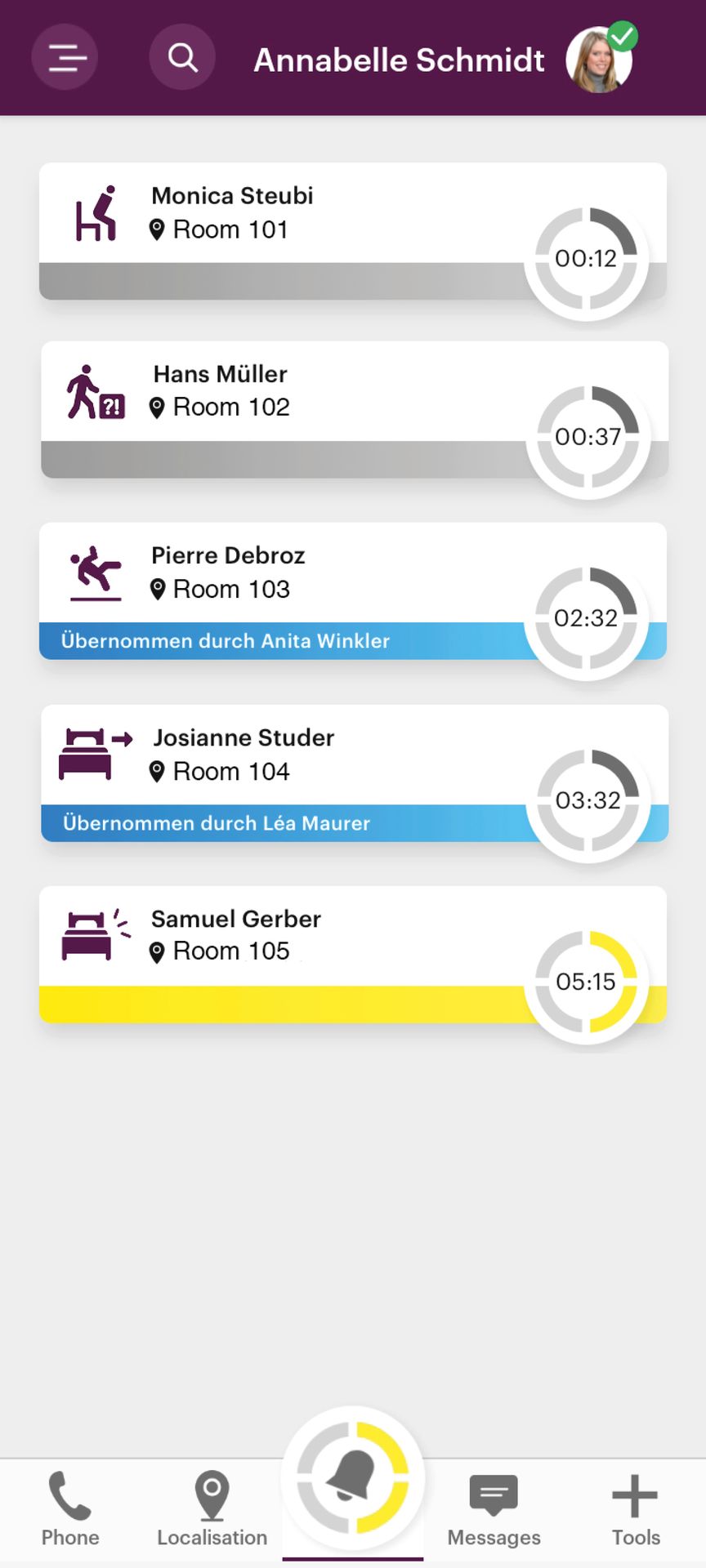The width and height of the screenshot is (706, 1568).
Task: Switch to the Phone tab
Action: click(x=70, y=1509)
